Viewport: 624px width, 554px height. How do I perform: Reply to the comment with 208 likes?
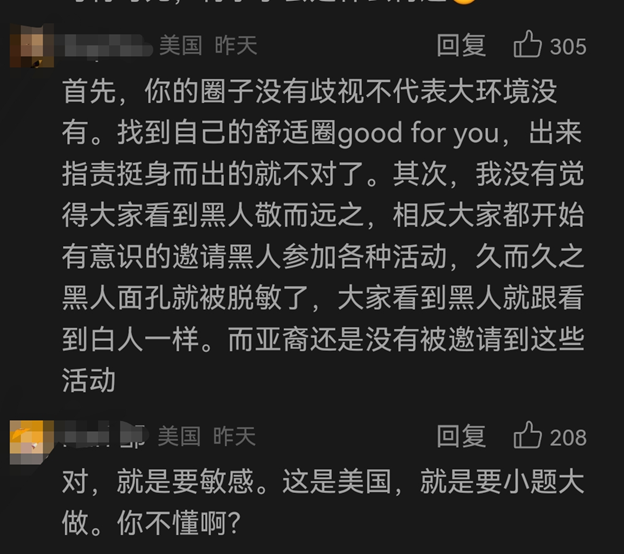461,436
